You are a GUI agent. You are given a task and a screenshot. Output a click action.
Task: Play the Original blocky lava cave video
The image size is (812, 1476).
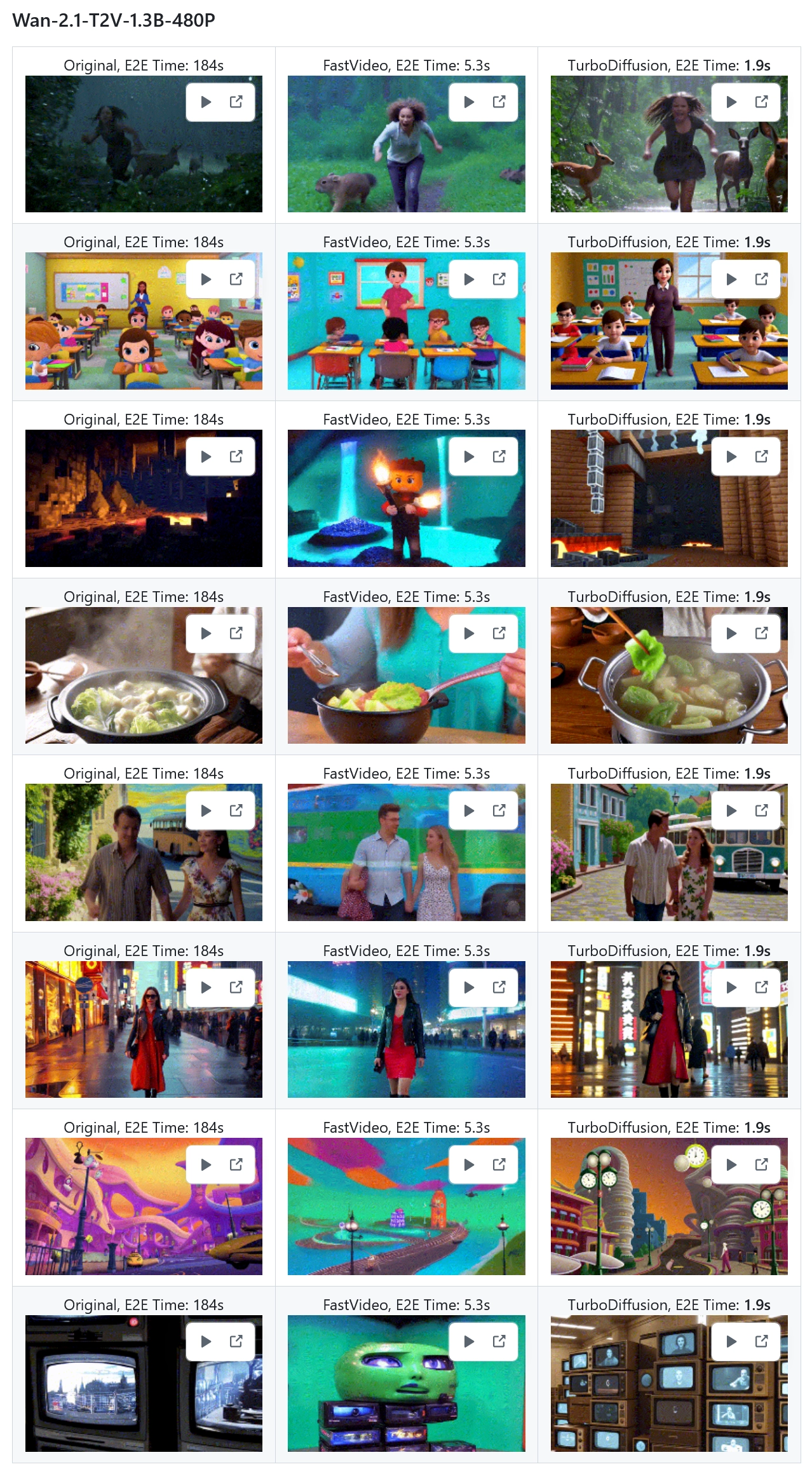(x=206, y=456)
